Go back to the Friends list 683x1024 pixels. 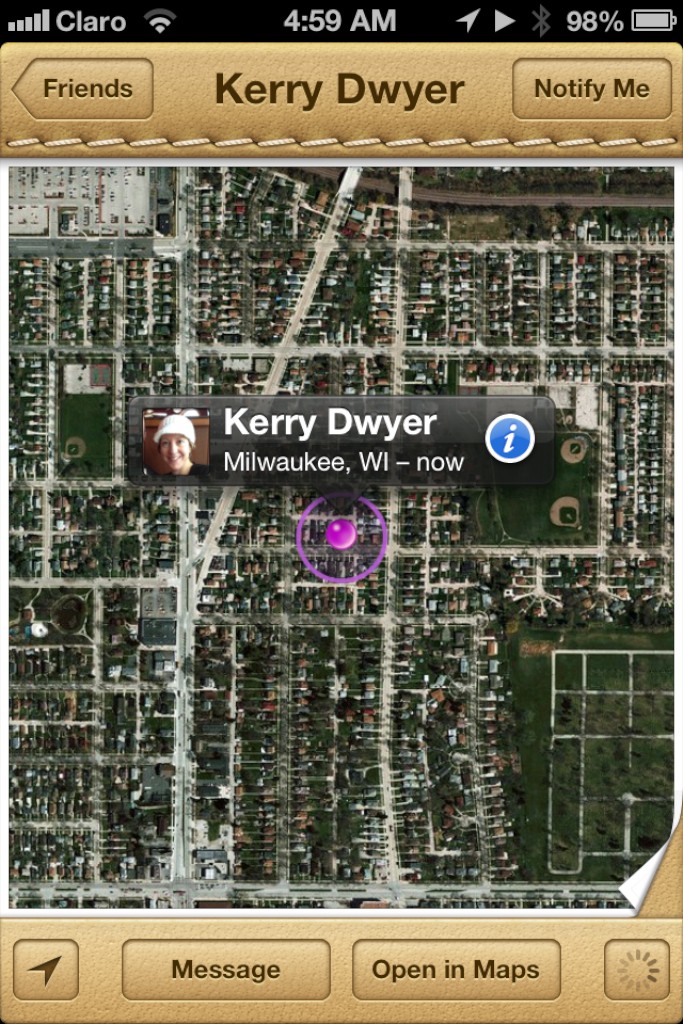[84, 89]
